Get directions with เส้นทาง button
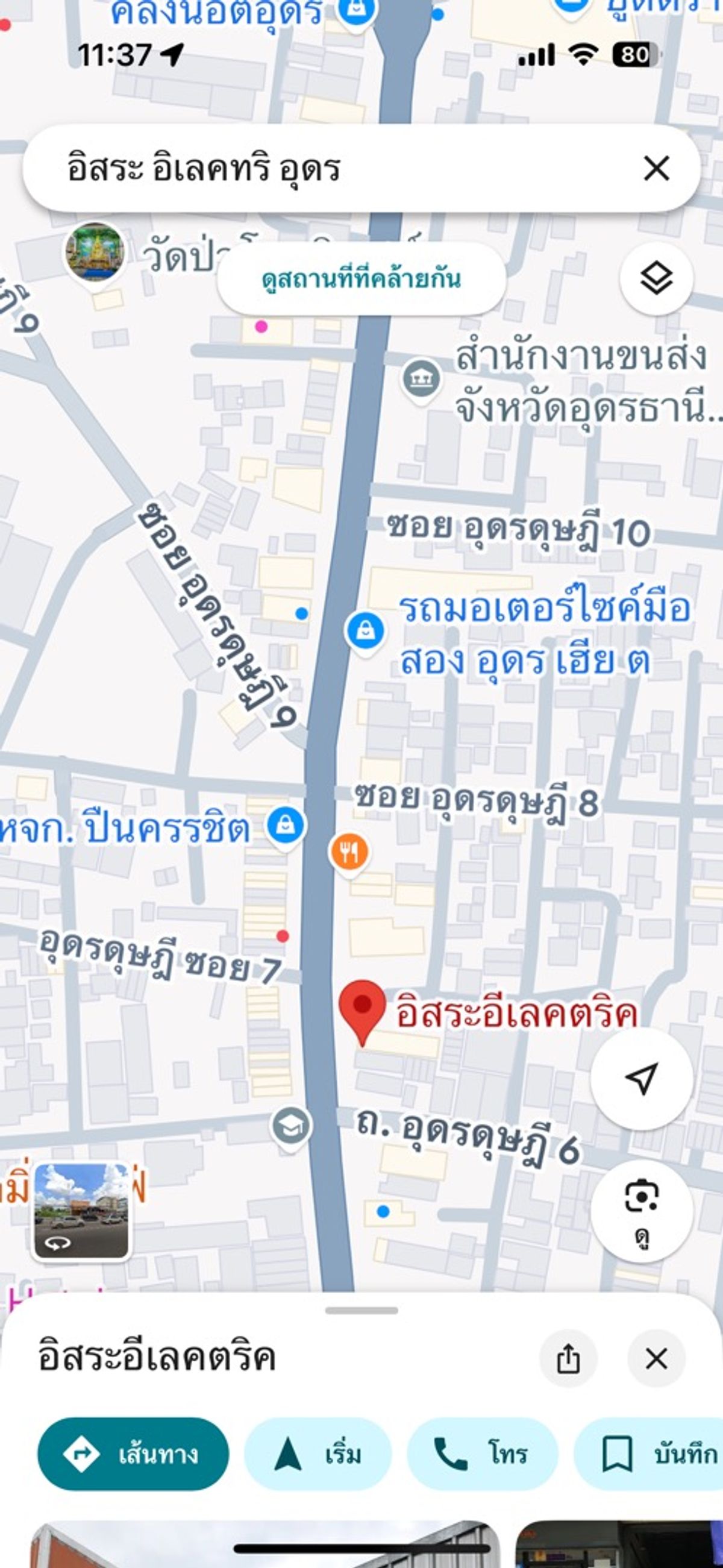The image size is (723, 1568). [x=133, y=1454]
